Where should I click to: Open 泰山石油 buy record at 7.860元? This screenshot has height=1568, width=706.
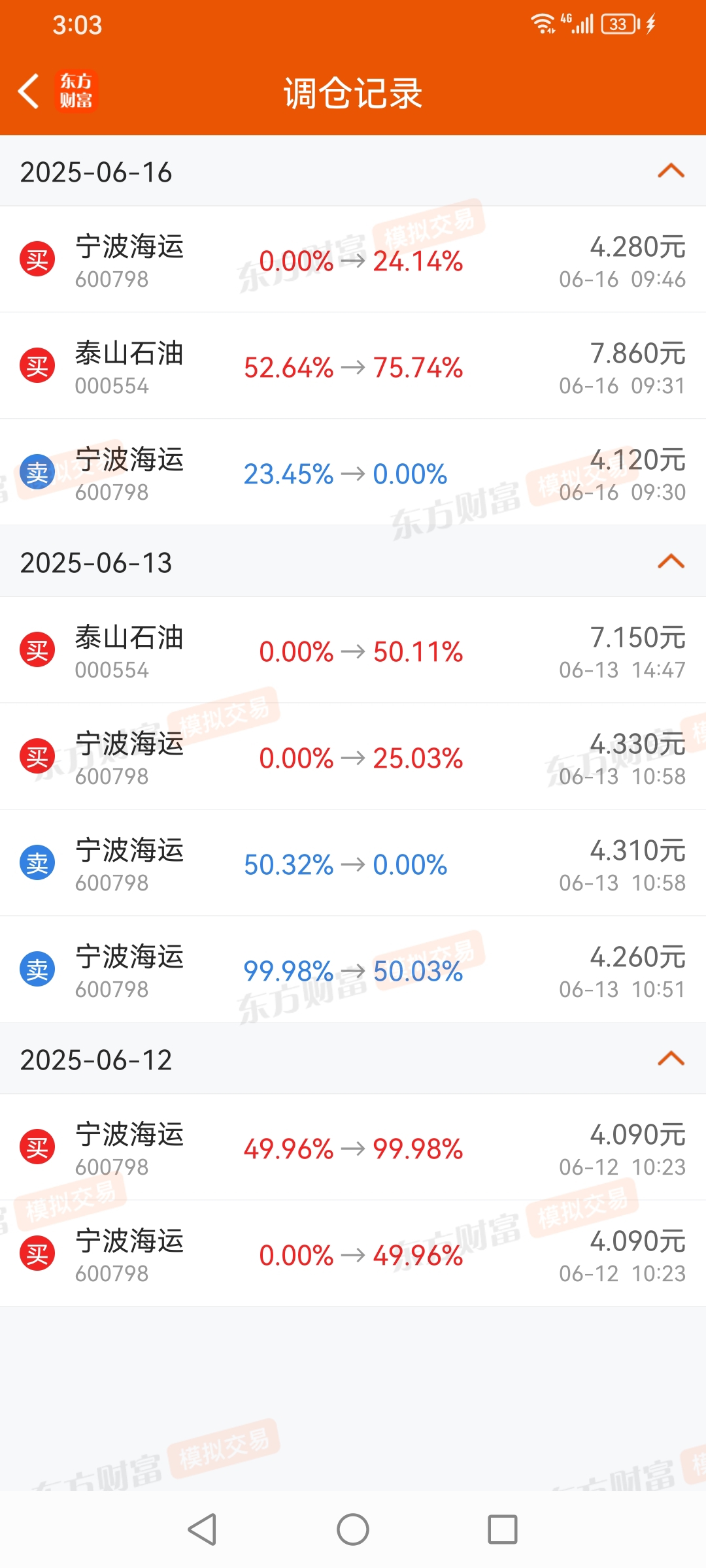[353, 366]
